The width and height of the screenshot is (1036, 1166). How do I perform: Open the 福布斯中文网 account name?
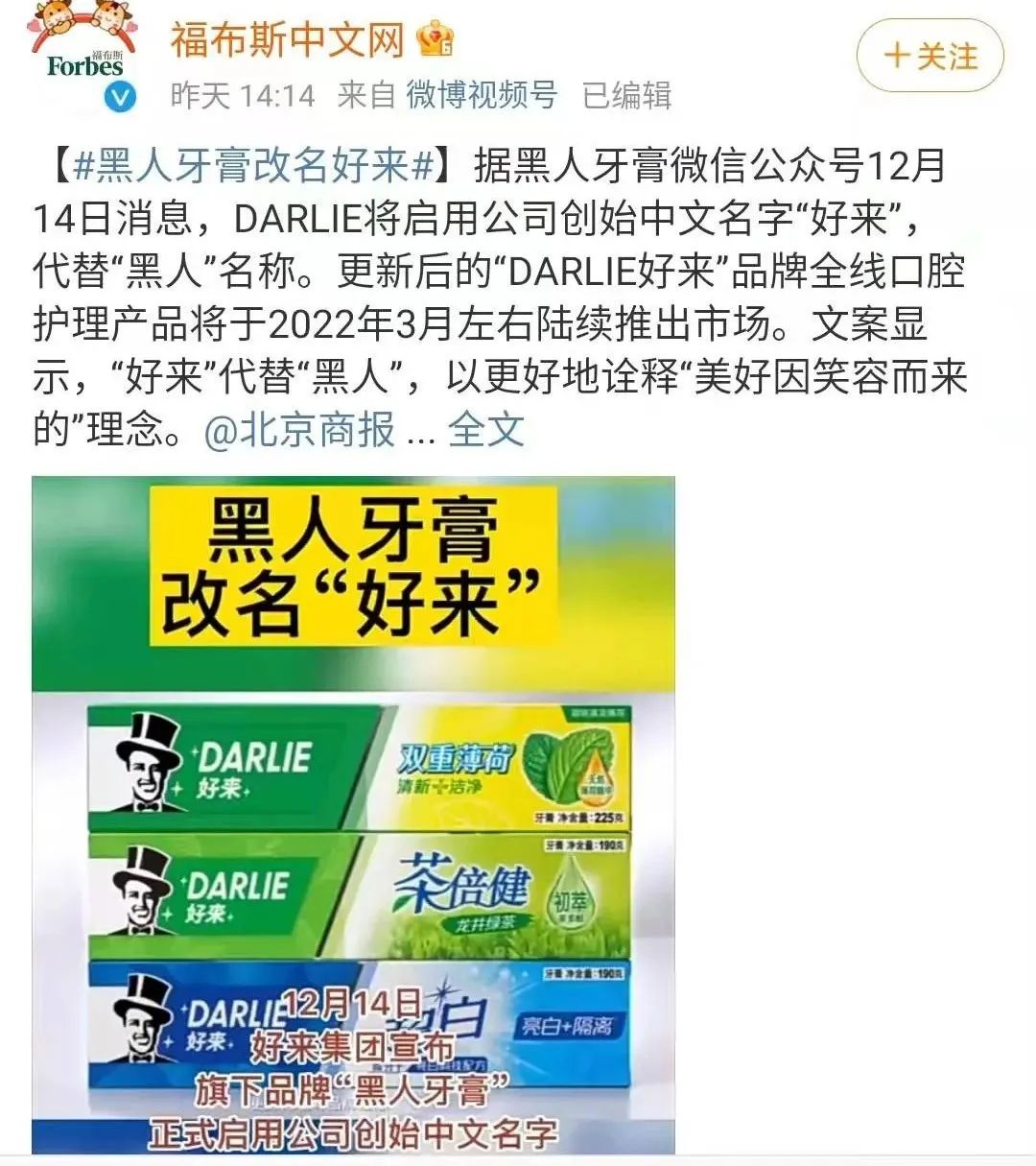click(287, 40)
